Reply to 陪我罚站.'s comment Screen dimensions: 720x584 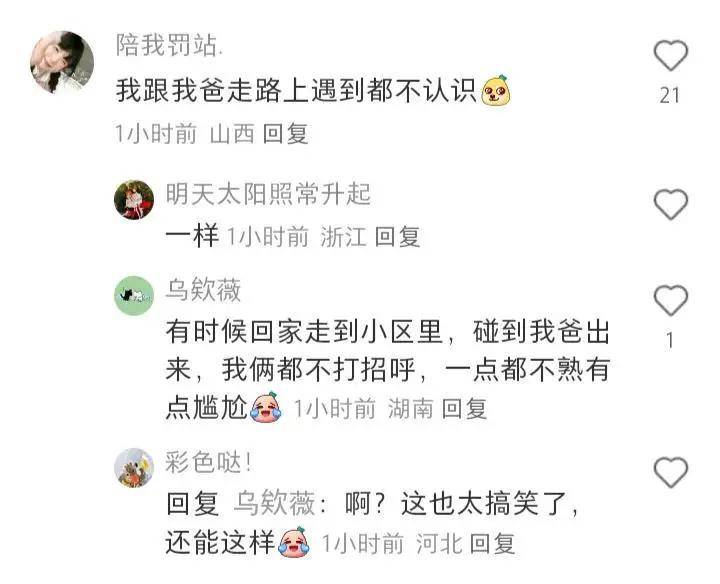tap(285, 135)
